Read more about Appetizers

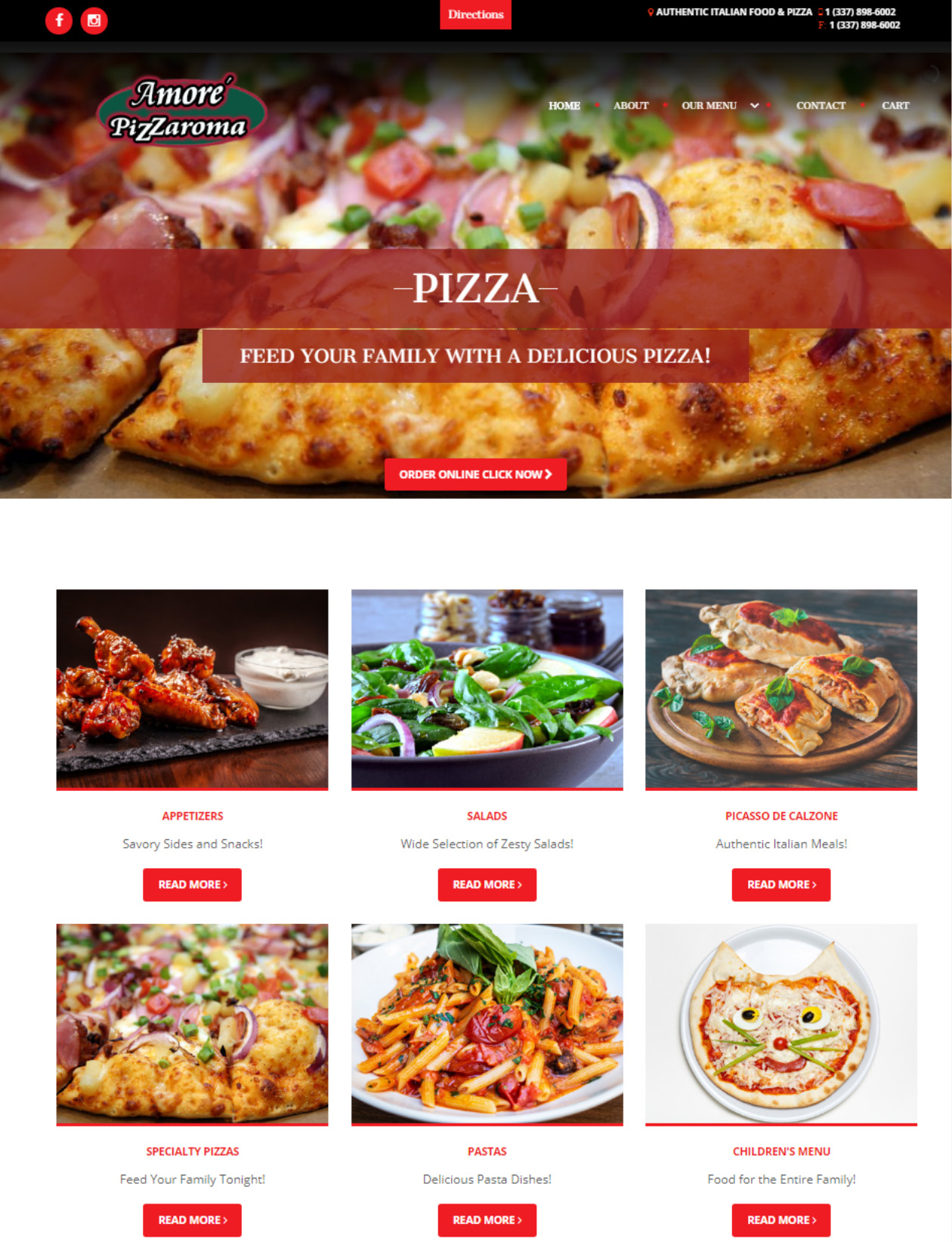coord(192,885)
